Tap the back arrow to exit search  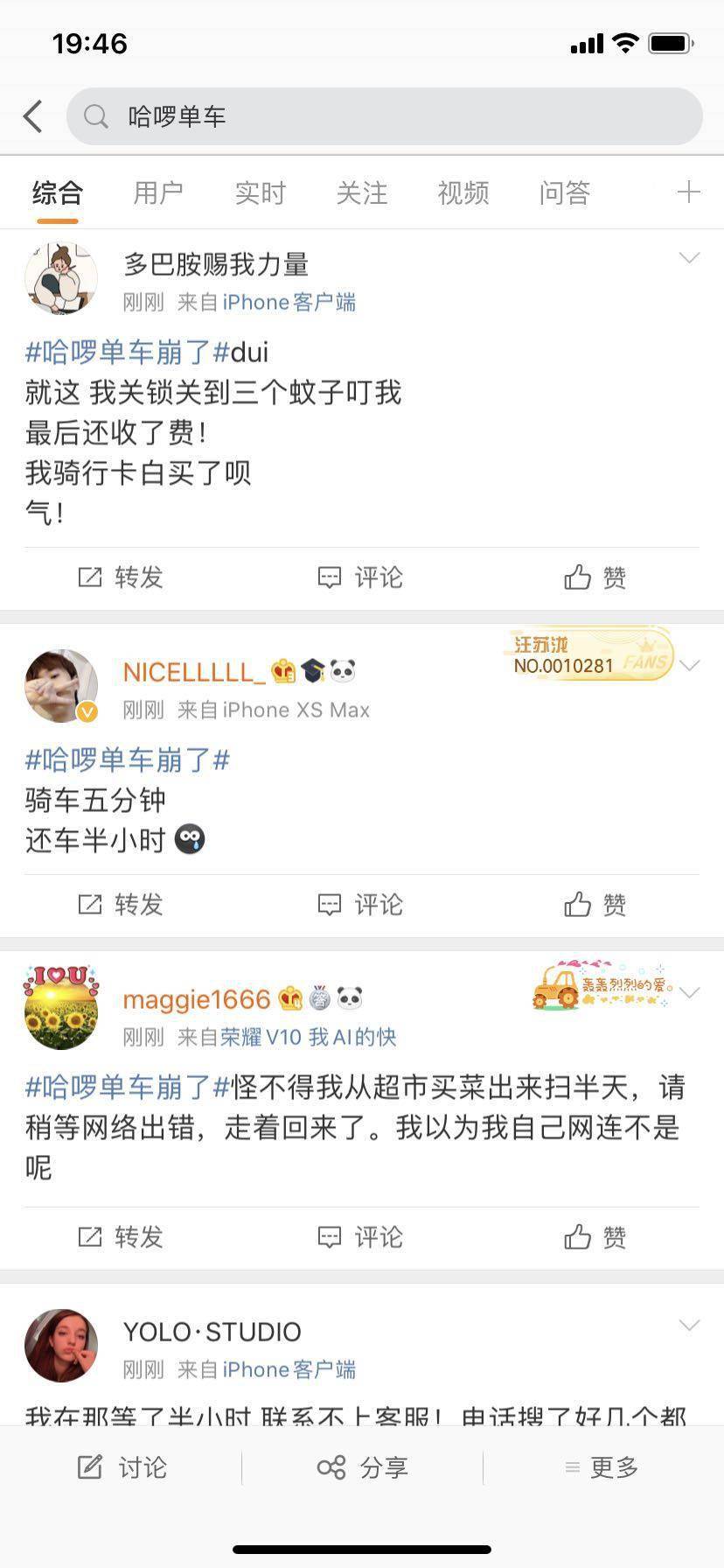[33, 115]
